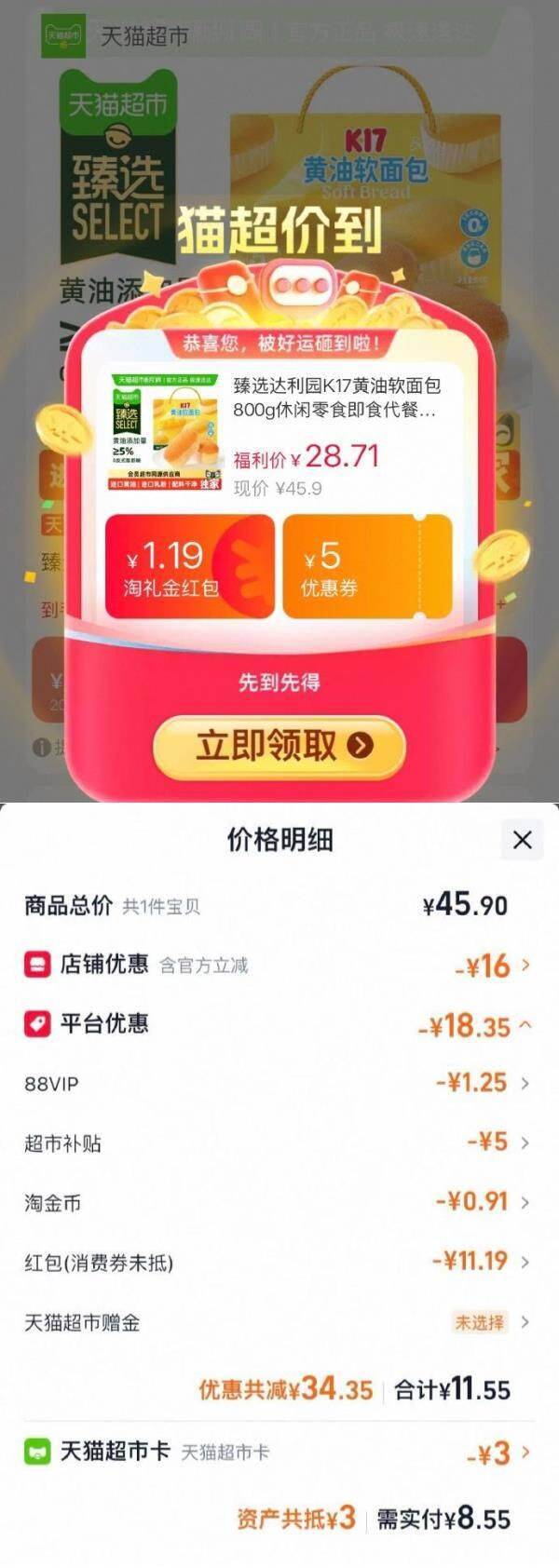Close the 价格明细 panel
Image resolution: width=559 pixels, height=1568 pixels.
pos(522,840)
